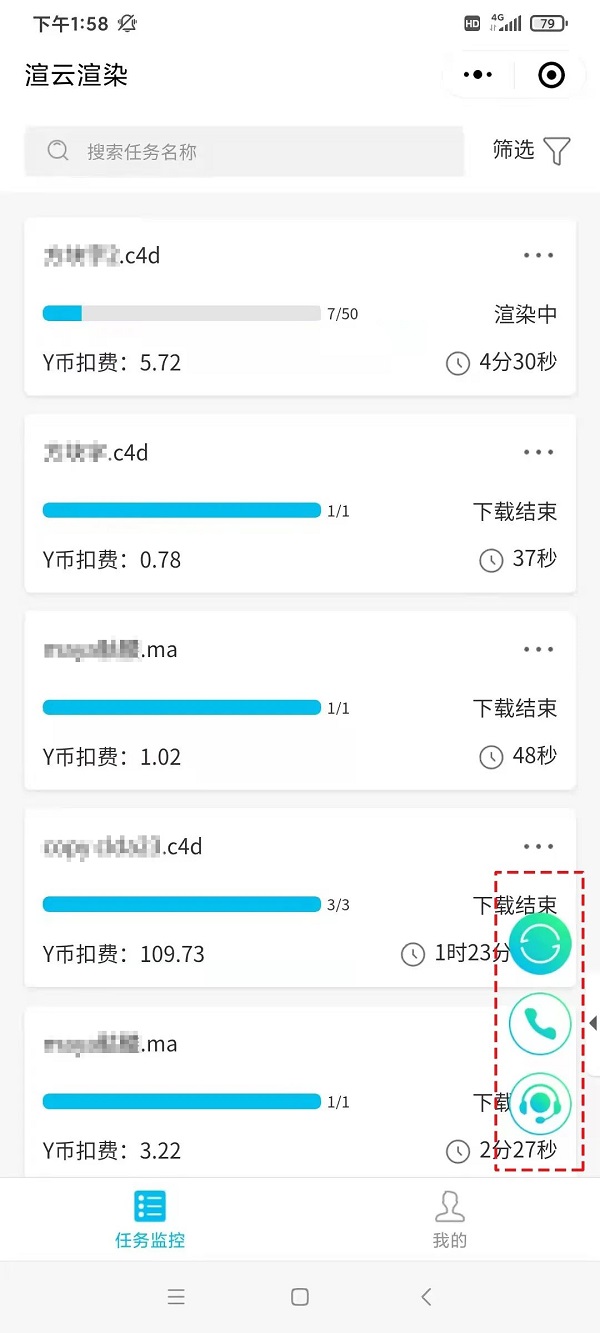The height and width of the screenshot is (1333, 600).
Task: Collapse the floating buttons side arrow
Action: click(593, 1023)
